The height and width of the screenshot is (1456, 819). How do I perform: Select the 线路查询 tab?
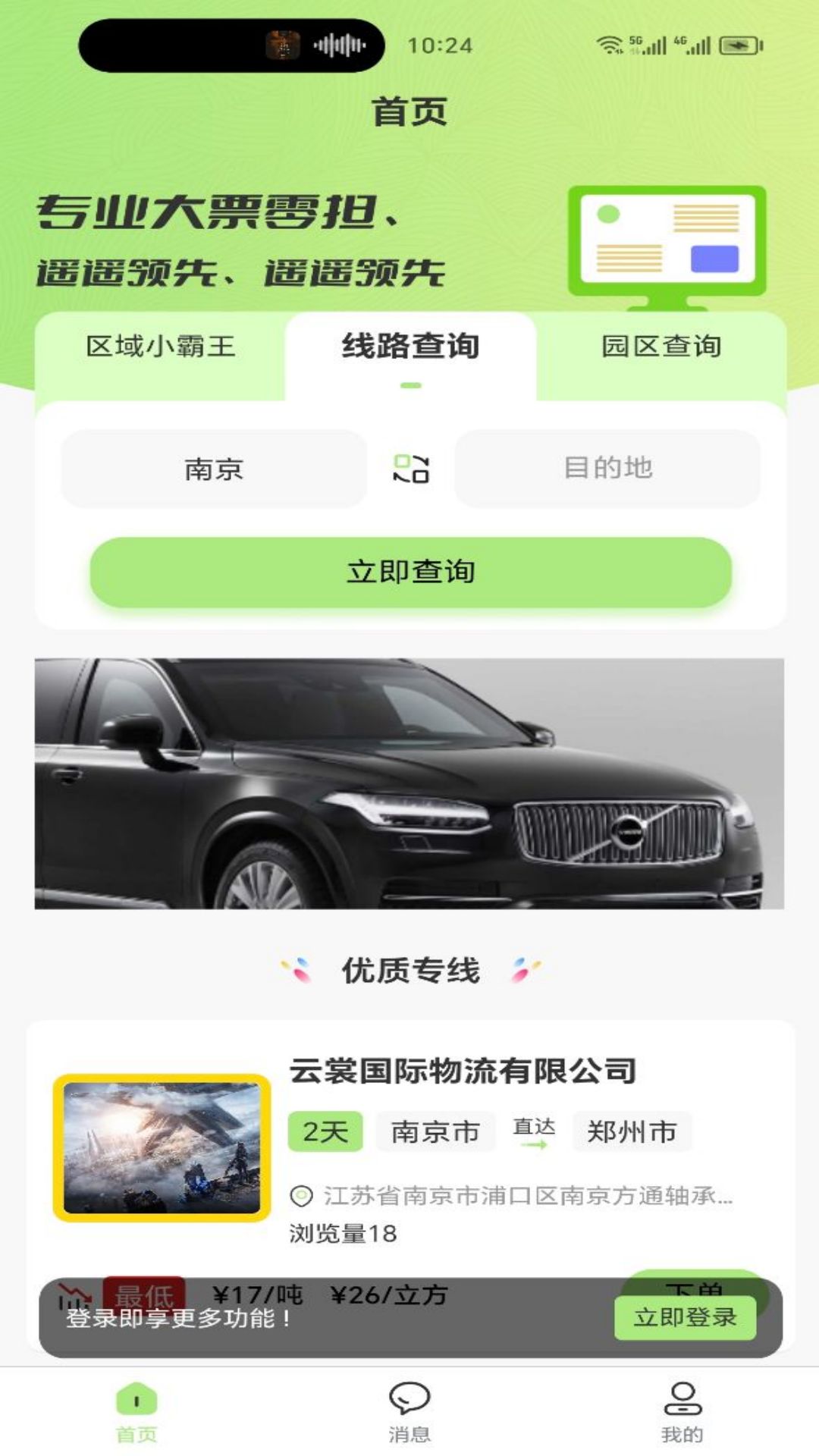click(410, 347)
